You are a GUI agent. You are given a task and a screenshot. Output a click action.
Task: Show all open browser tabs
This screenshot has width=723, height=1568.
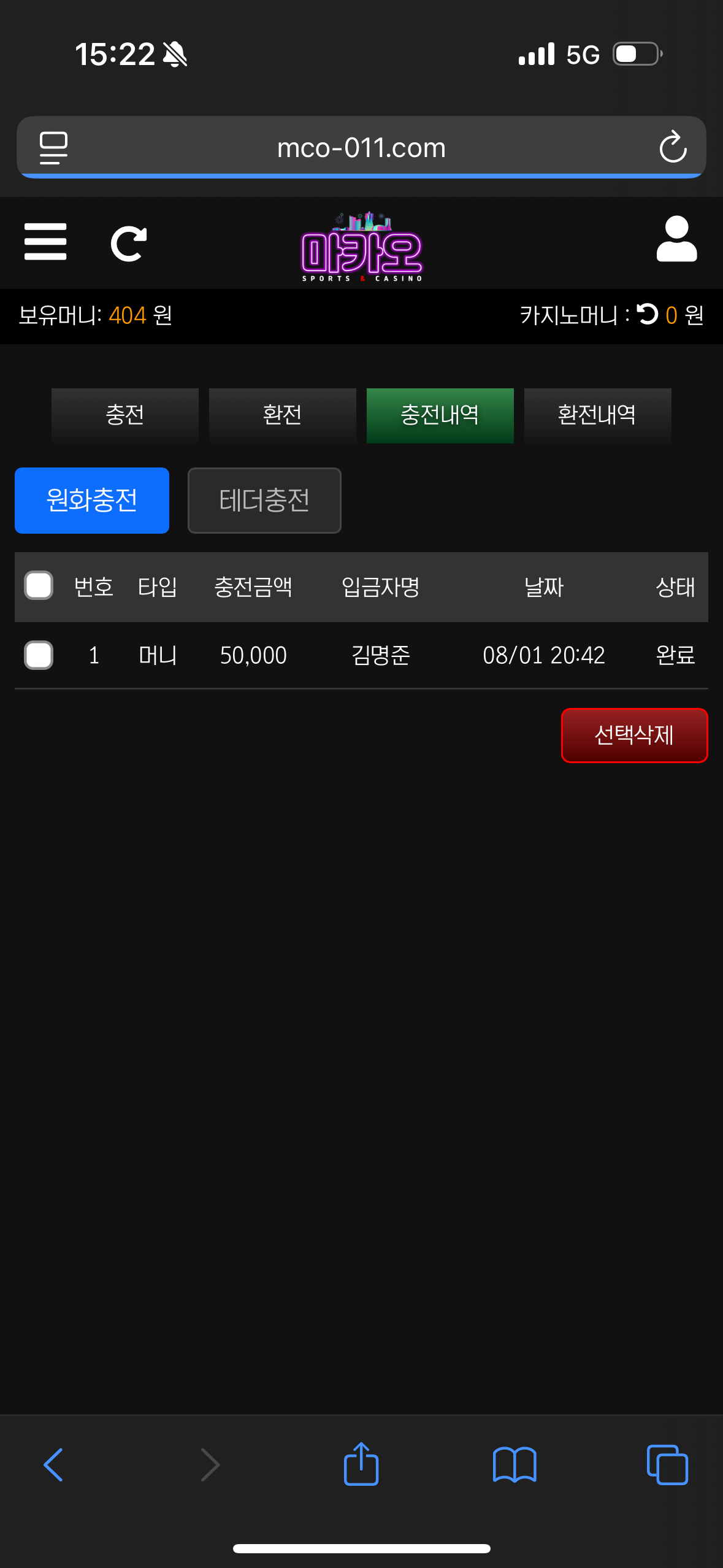click(667, 1465)
